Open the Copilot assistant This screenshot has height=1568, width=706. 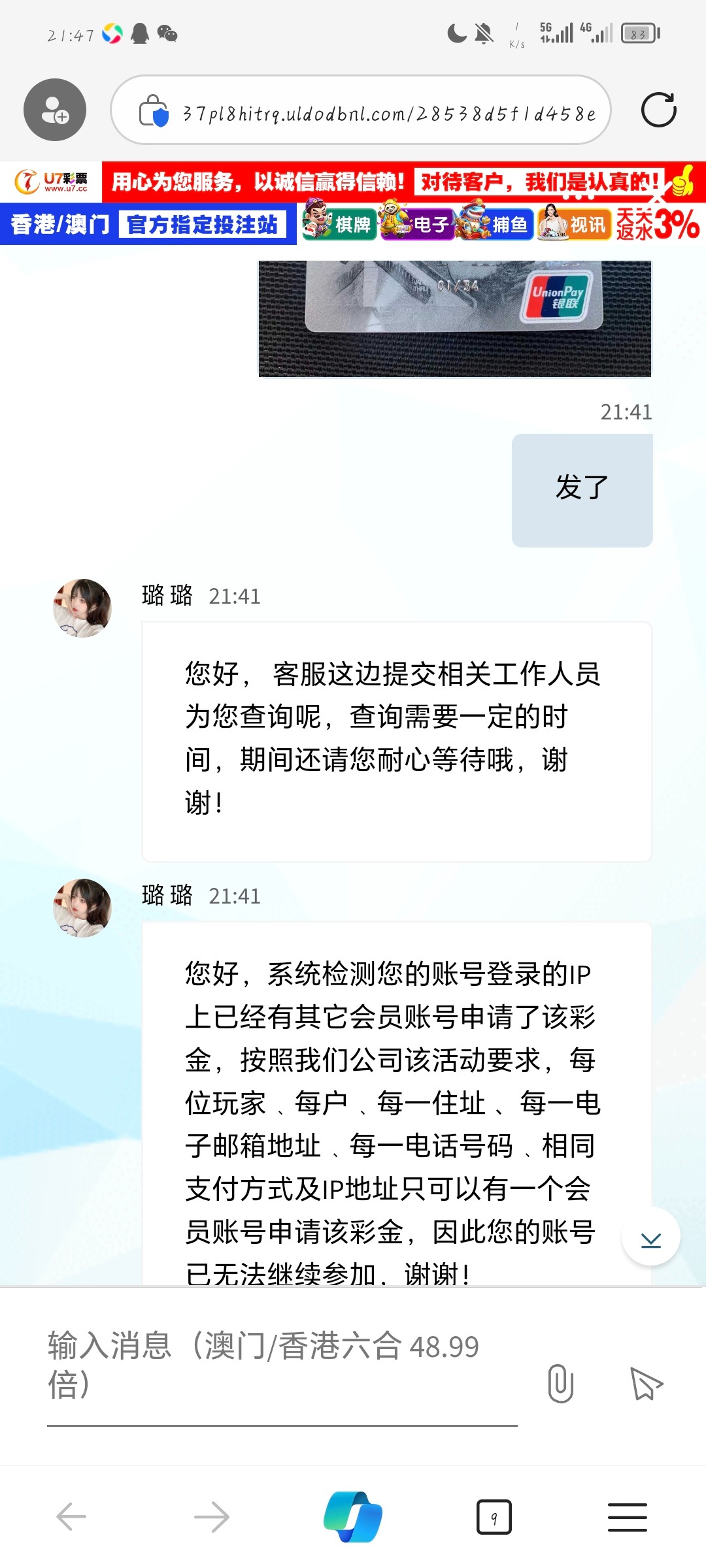point(353,1516)
